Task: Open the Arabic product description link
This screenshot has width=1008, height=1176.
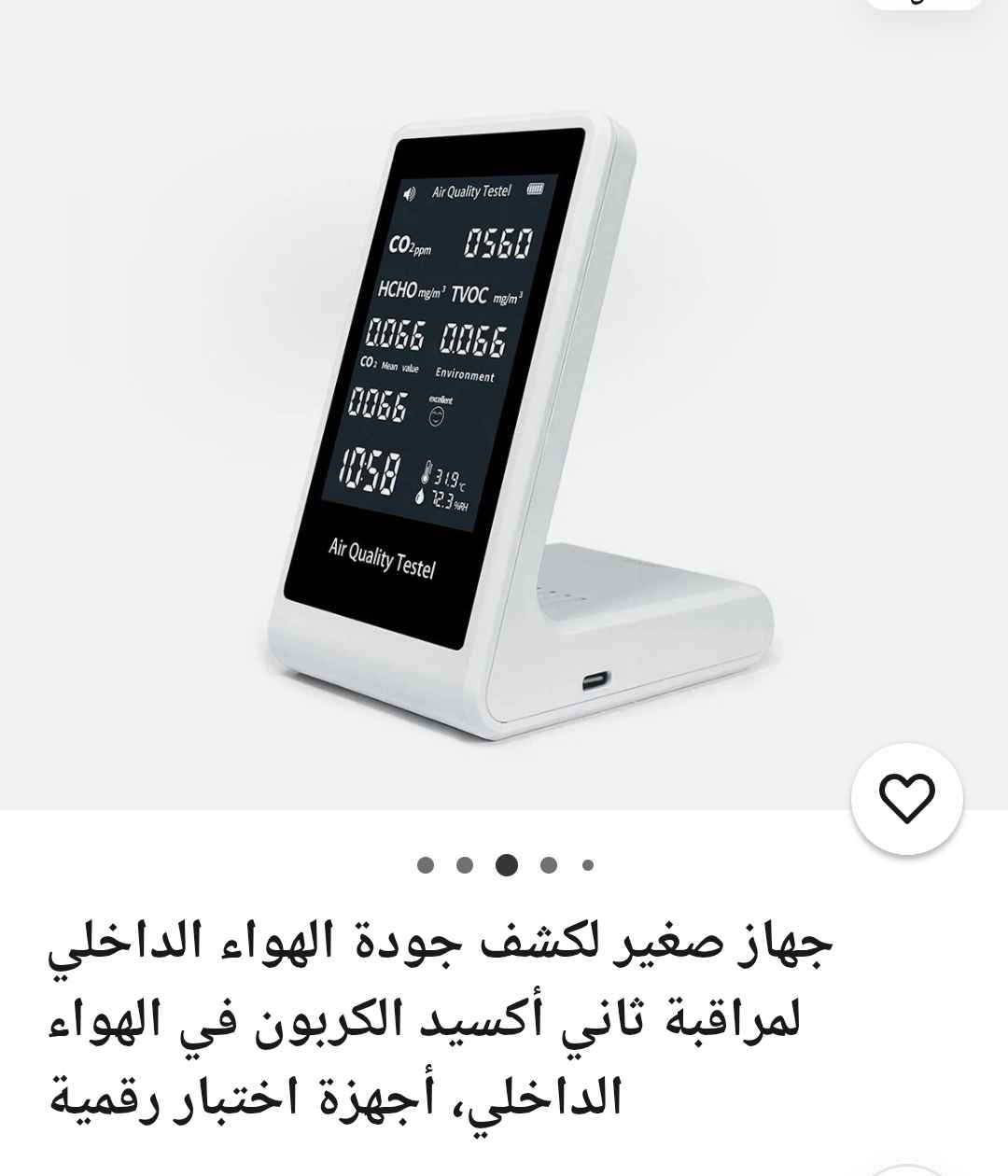Action: (504, 1017)
